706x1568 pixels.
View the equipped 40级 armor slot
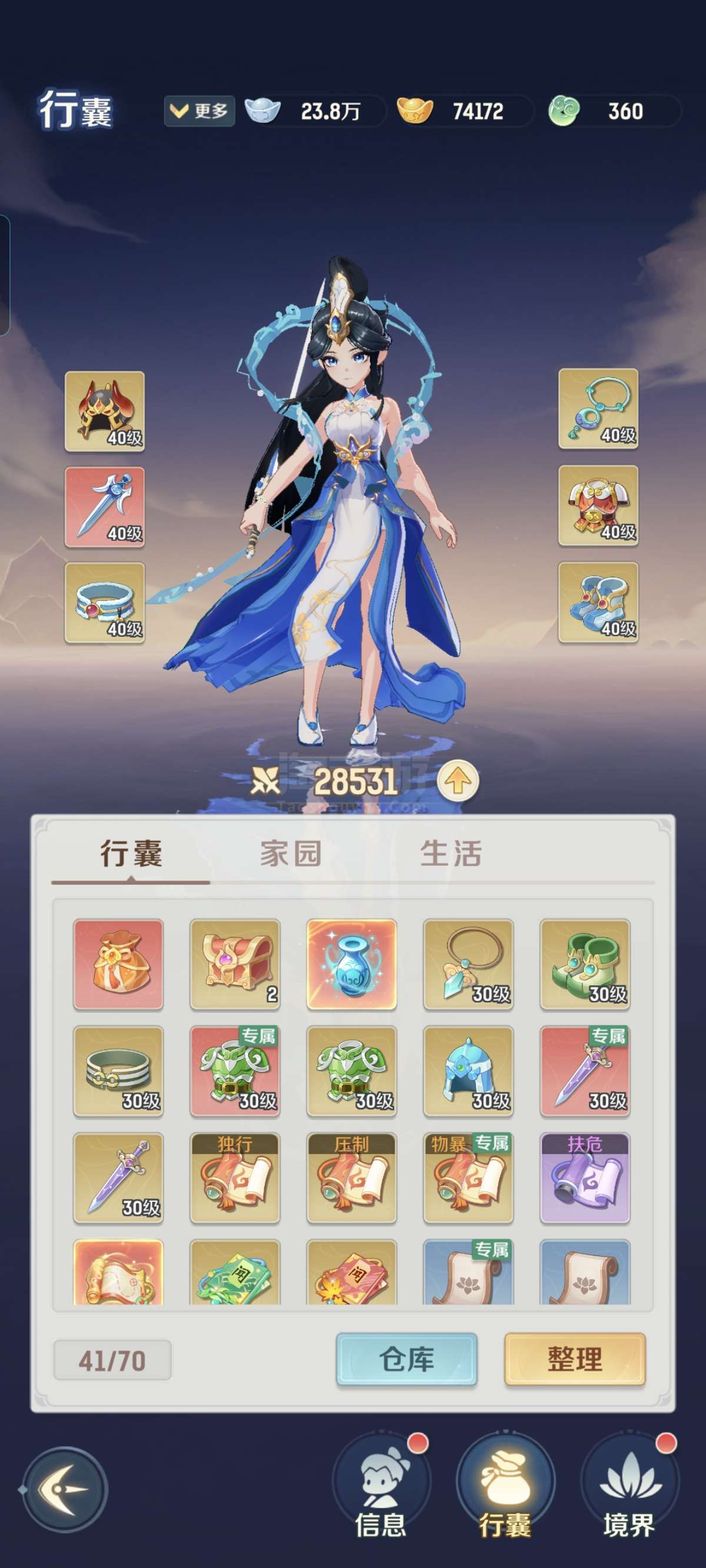598,506
